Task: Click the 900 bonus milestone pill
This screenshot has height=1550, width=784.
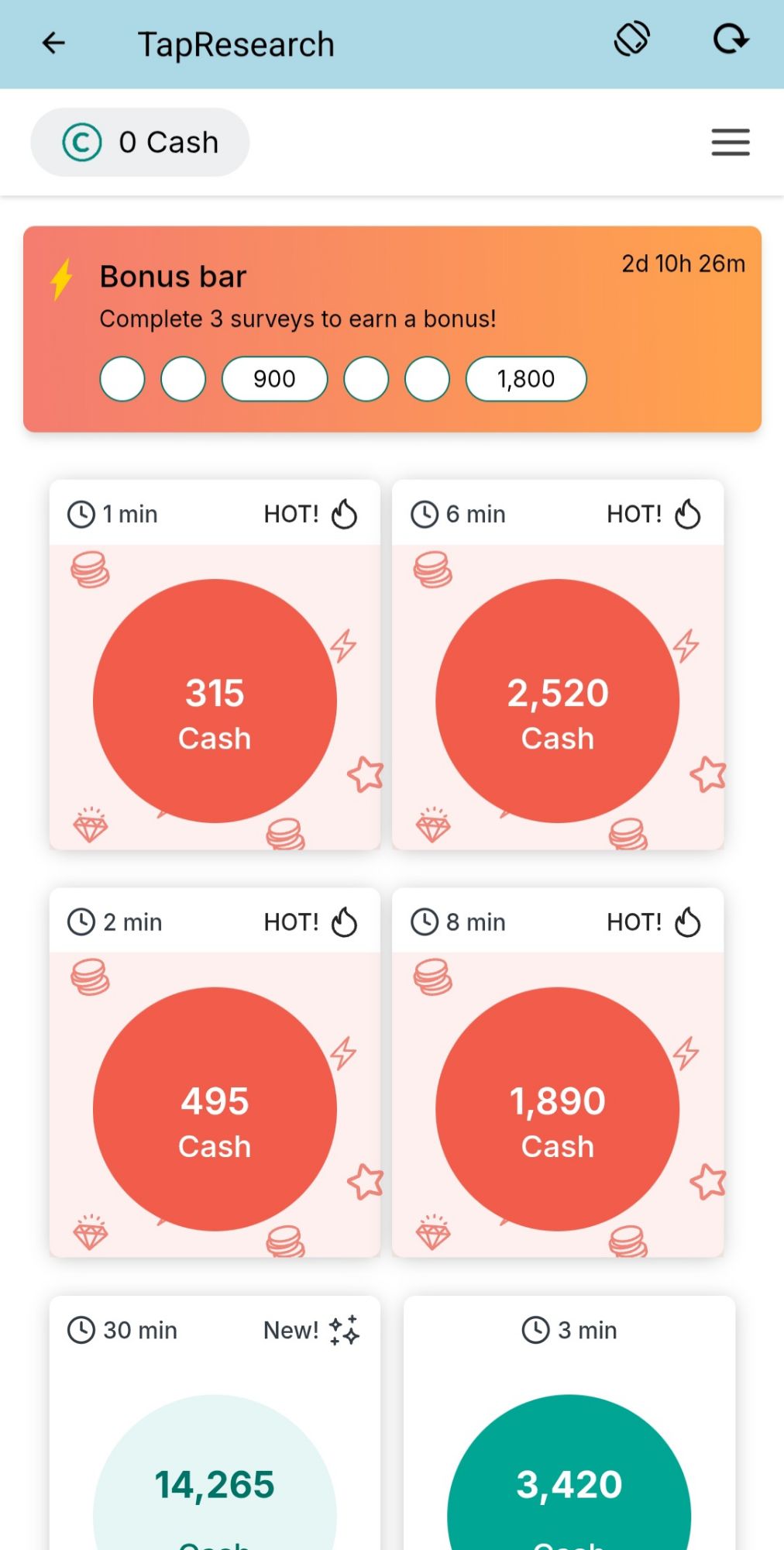Action: coord(274,379)
